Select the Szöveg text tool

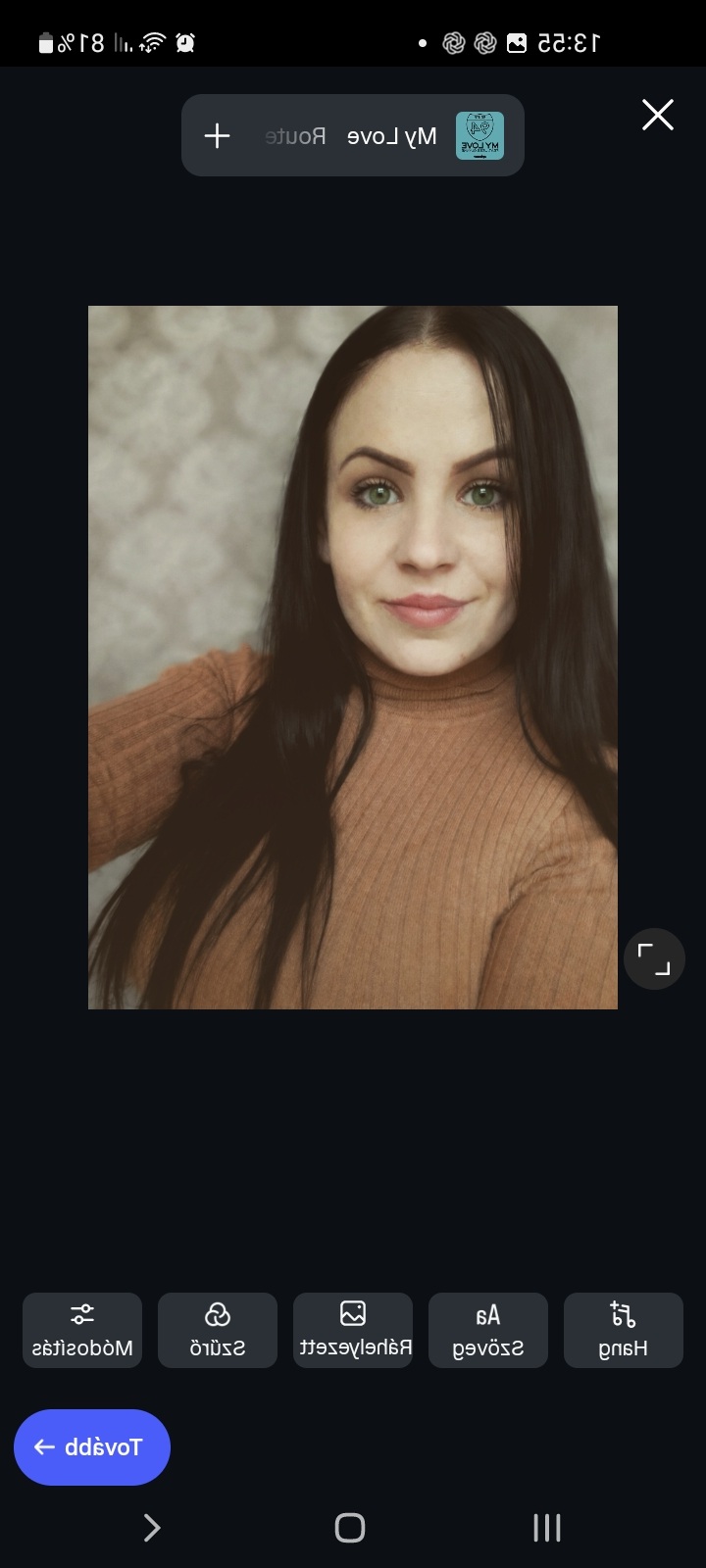tap(488, 1330)
